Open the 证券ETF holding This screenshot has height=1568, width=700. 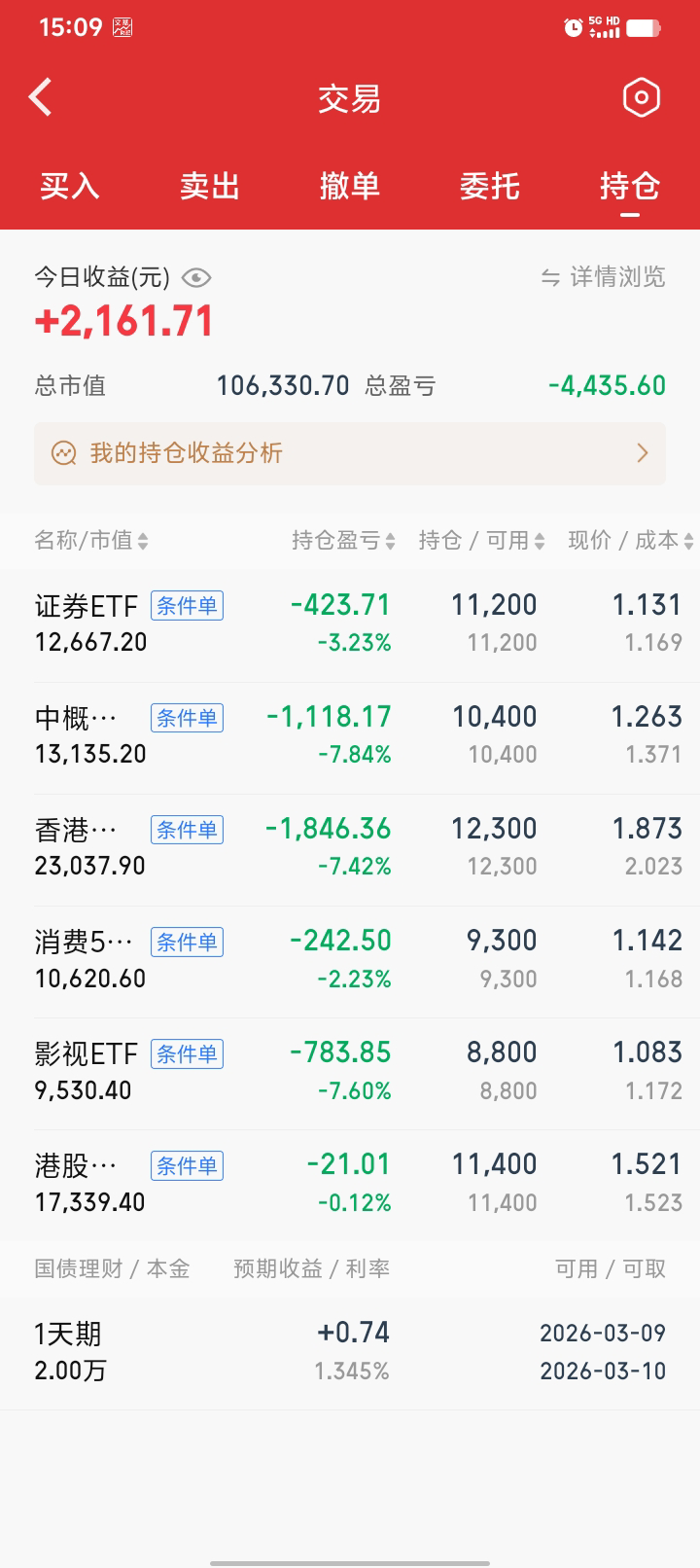[87, 624]
